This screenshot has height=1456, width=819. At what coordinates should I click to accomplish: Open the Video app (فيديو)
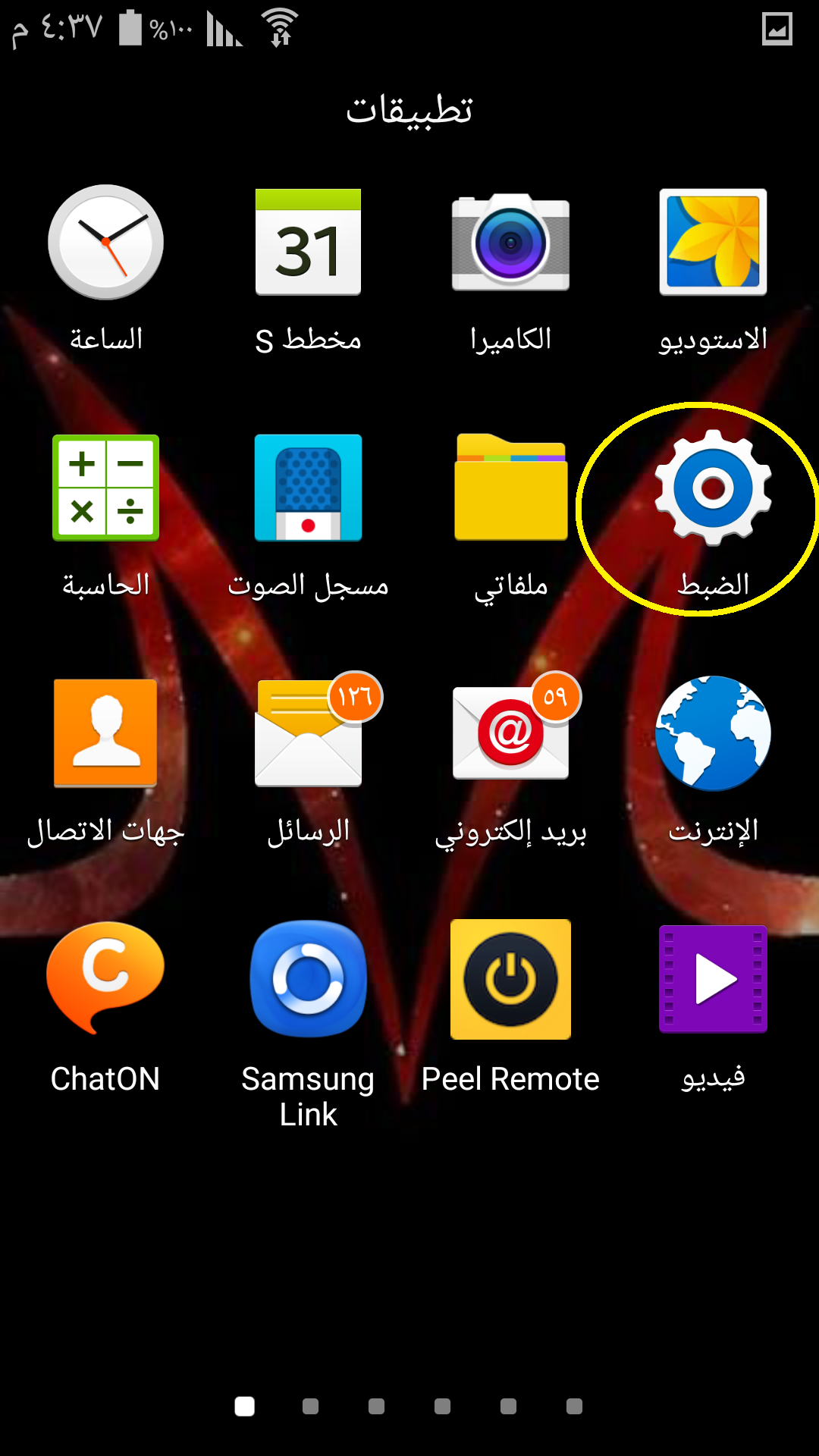click(x=713, y=978)
